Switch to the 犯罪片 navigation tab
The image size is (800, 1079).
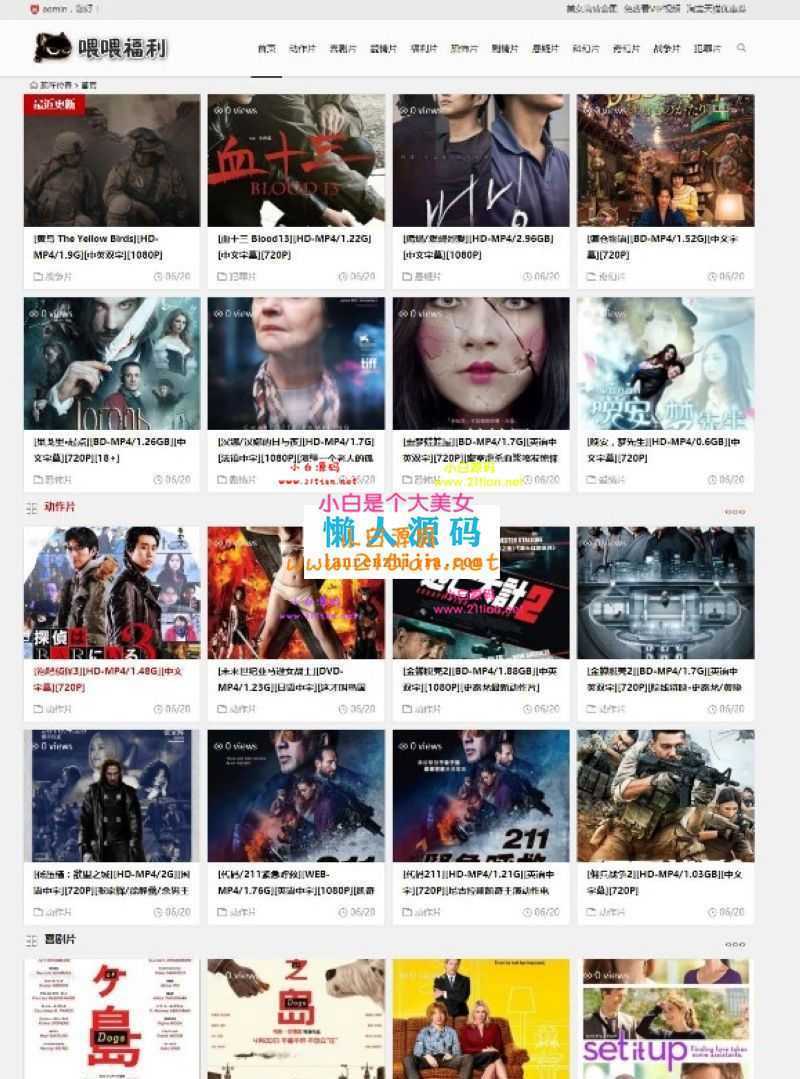[707, 48]
